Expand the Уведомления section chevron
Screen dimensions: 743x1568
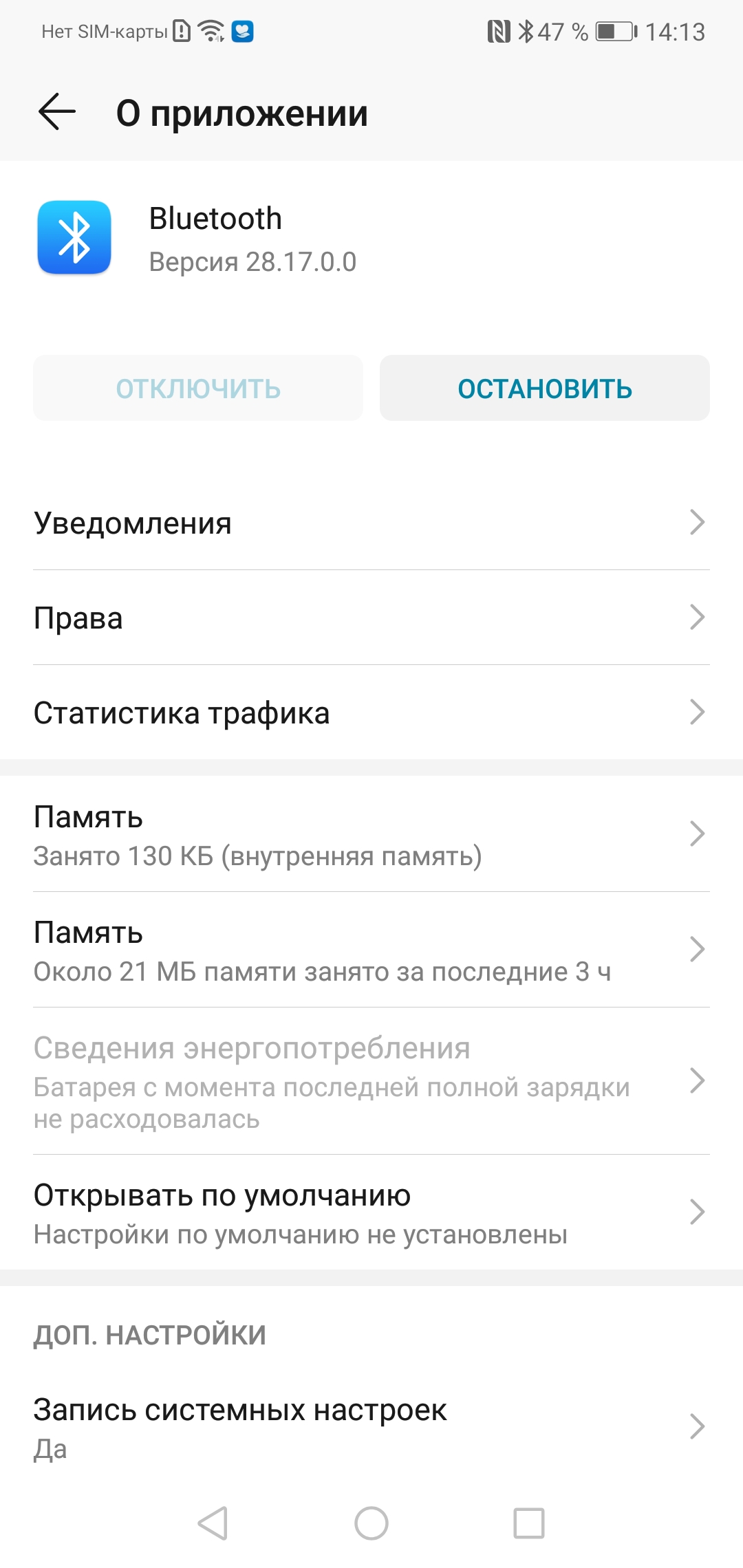pyautogui.click(x=697, y=523)
